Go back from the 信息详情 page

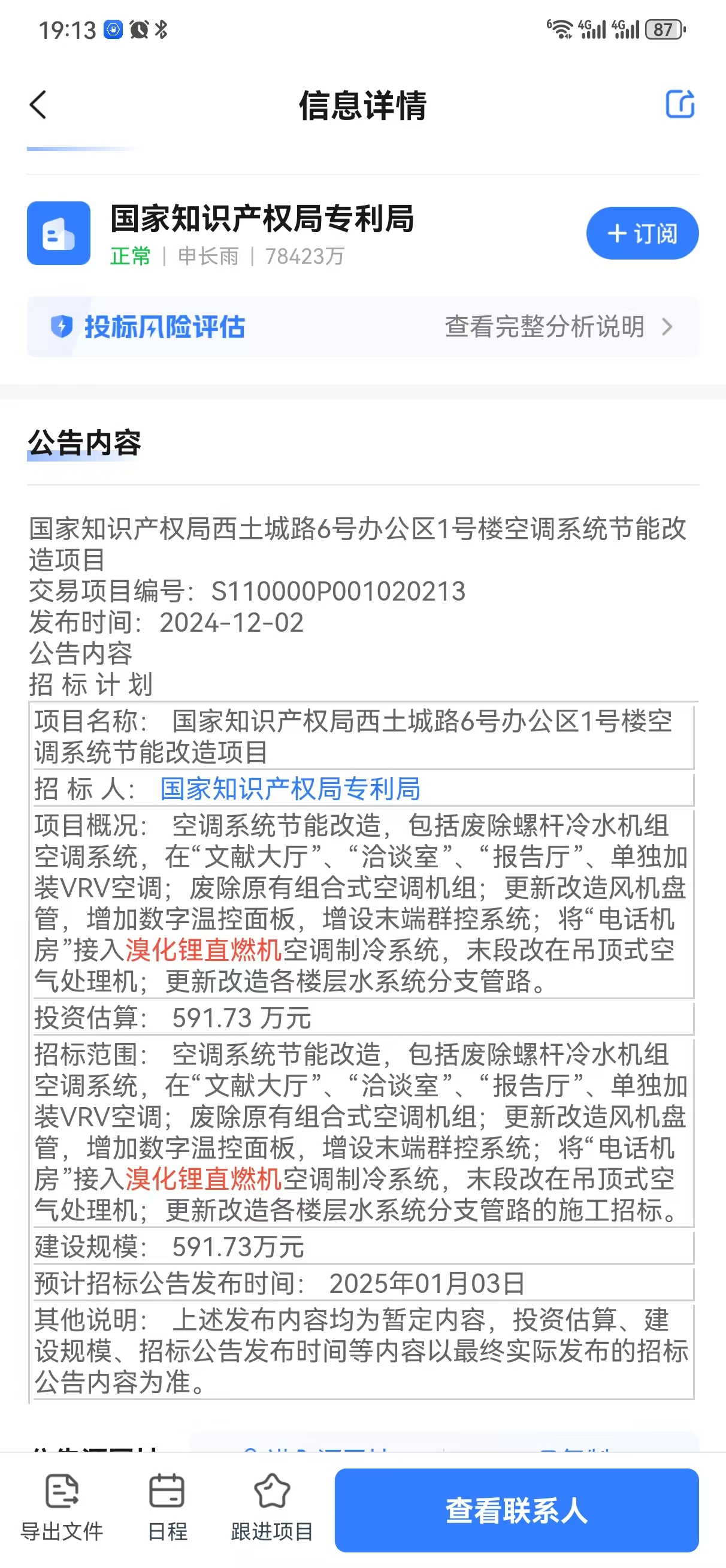click(x=38, y=105)
